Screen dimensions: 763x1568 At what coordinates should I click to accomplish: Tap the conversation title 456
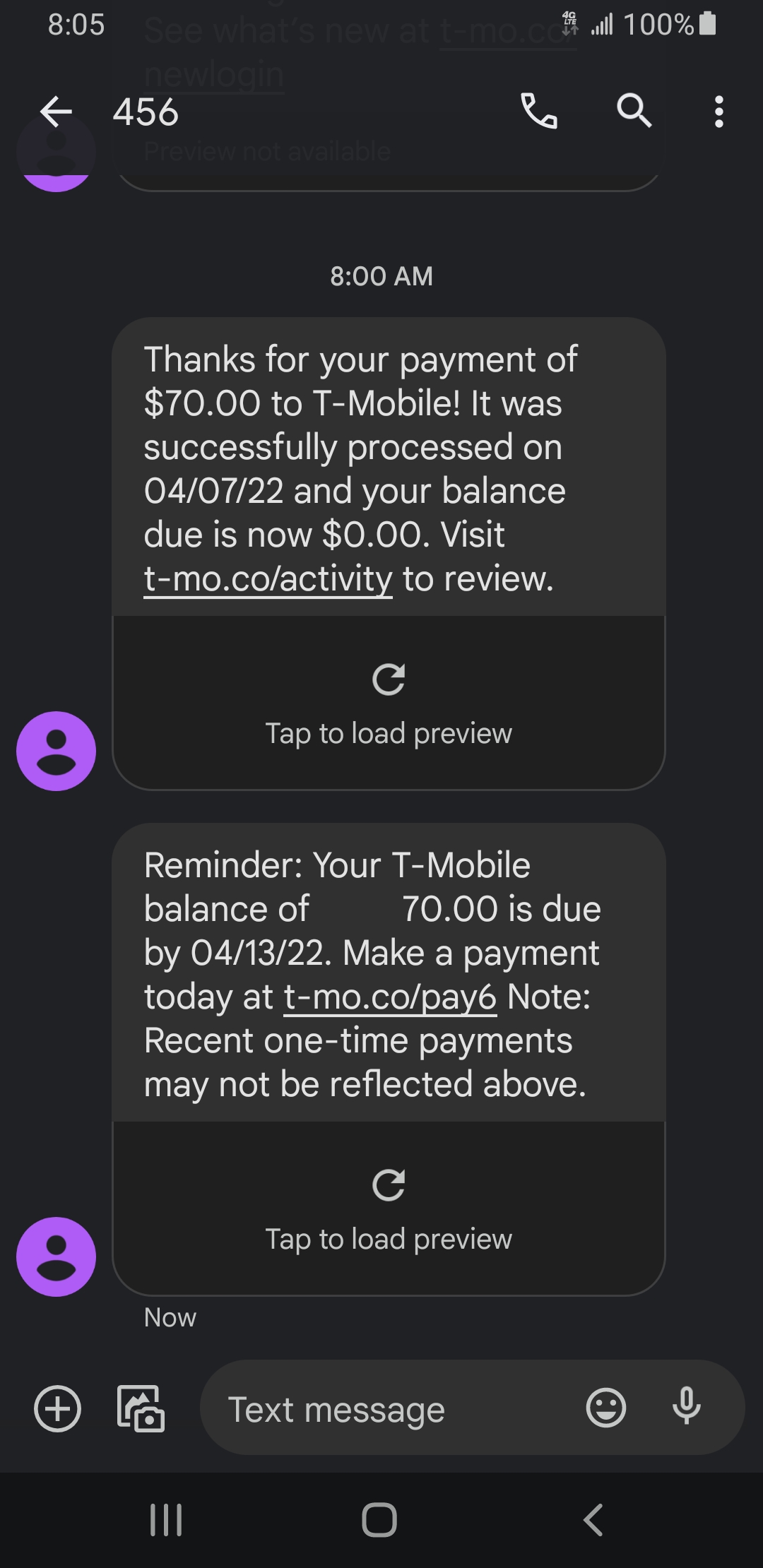[145, 112]
